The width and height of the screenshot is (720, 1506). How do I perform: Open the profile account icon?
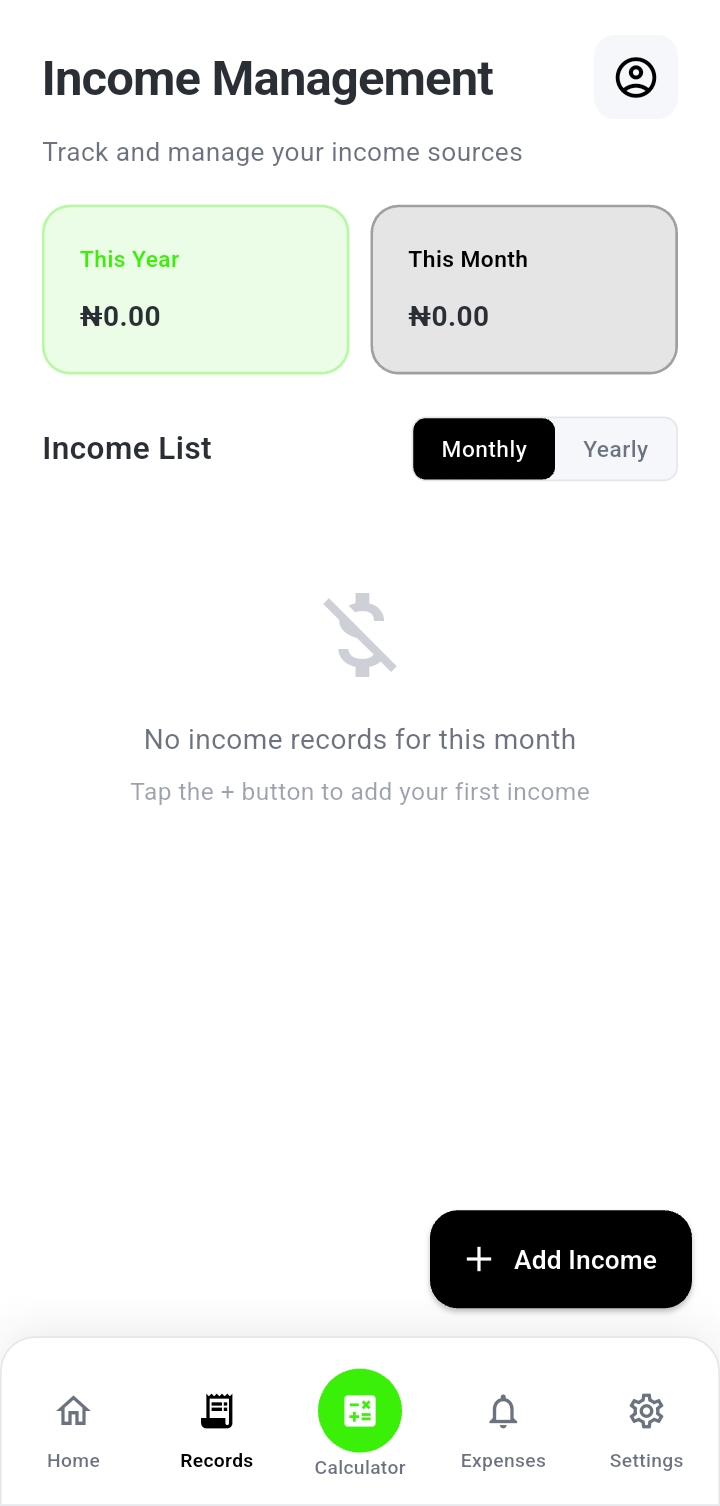pyautogui.click(x=636, y=77)
